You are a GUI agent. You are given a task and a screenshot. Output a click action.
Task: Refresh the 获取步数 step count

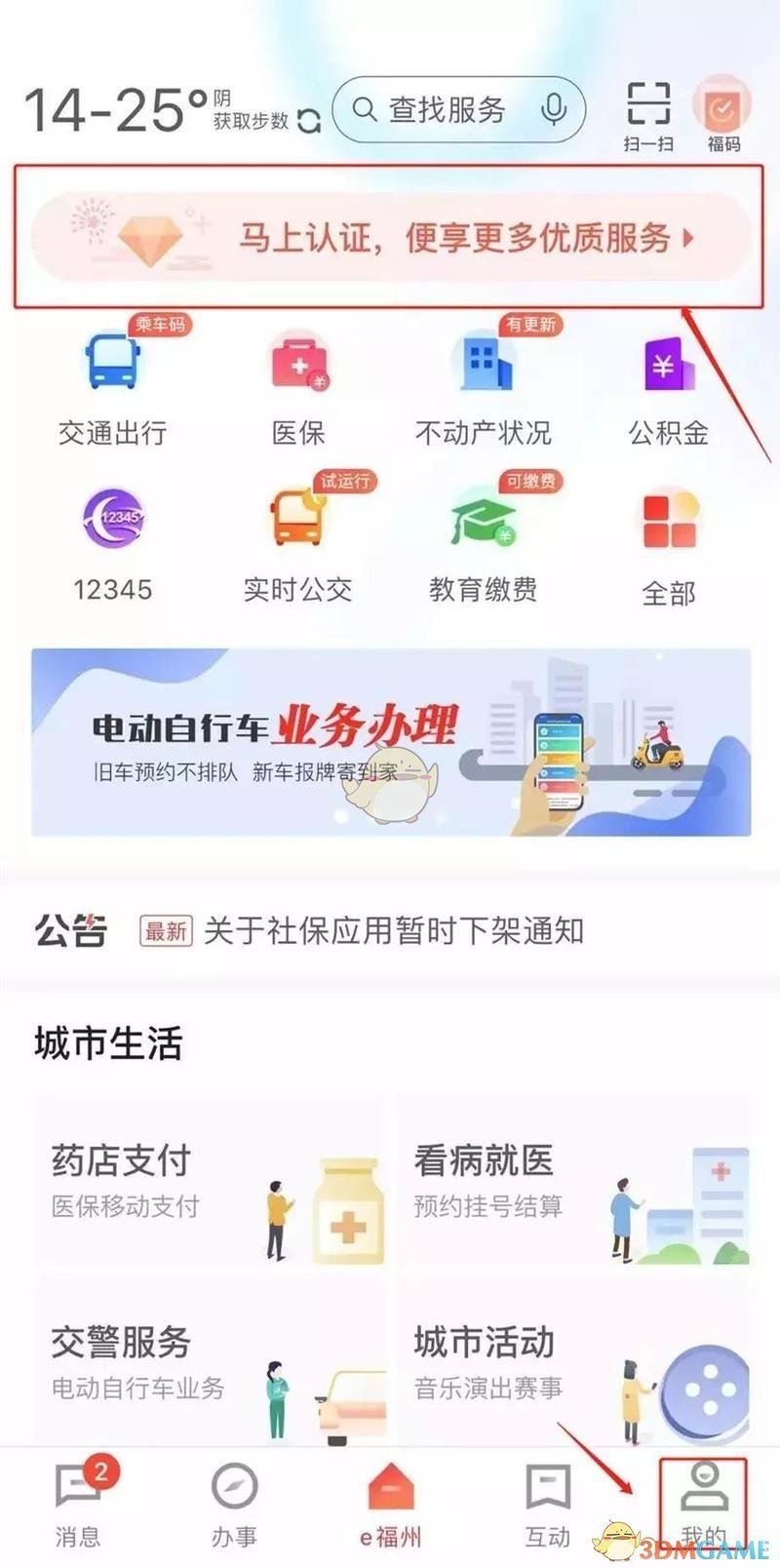pyautogui.click(x=309, y=121)
